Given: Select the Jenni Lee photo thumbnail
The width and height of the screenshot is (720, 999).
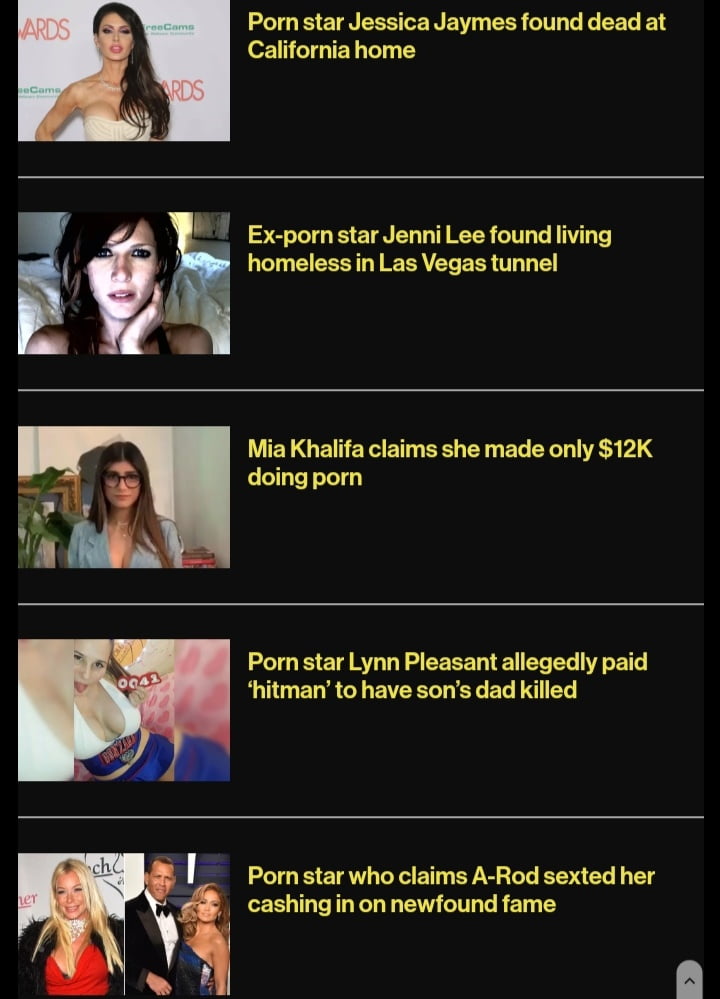Looking at the screenshot, I should click(x=123, y=283).
